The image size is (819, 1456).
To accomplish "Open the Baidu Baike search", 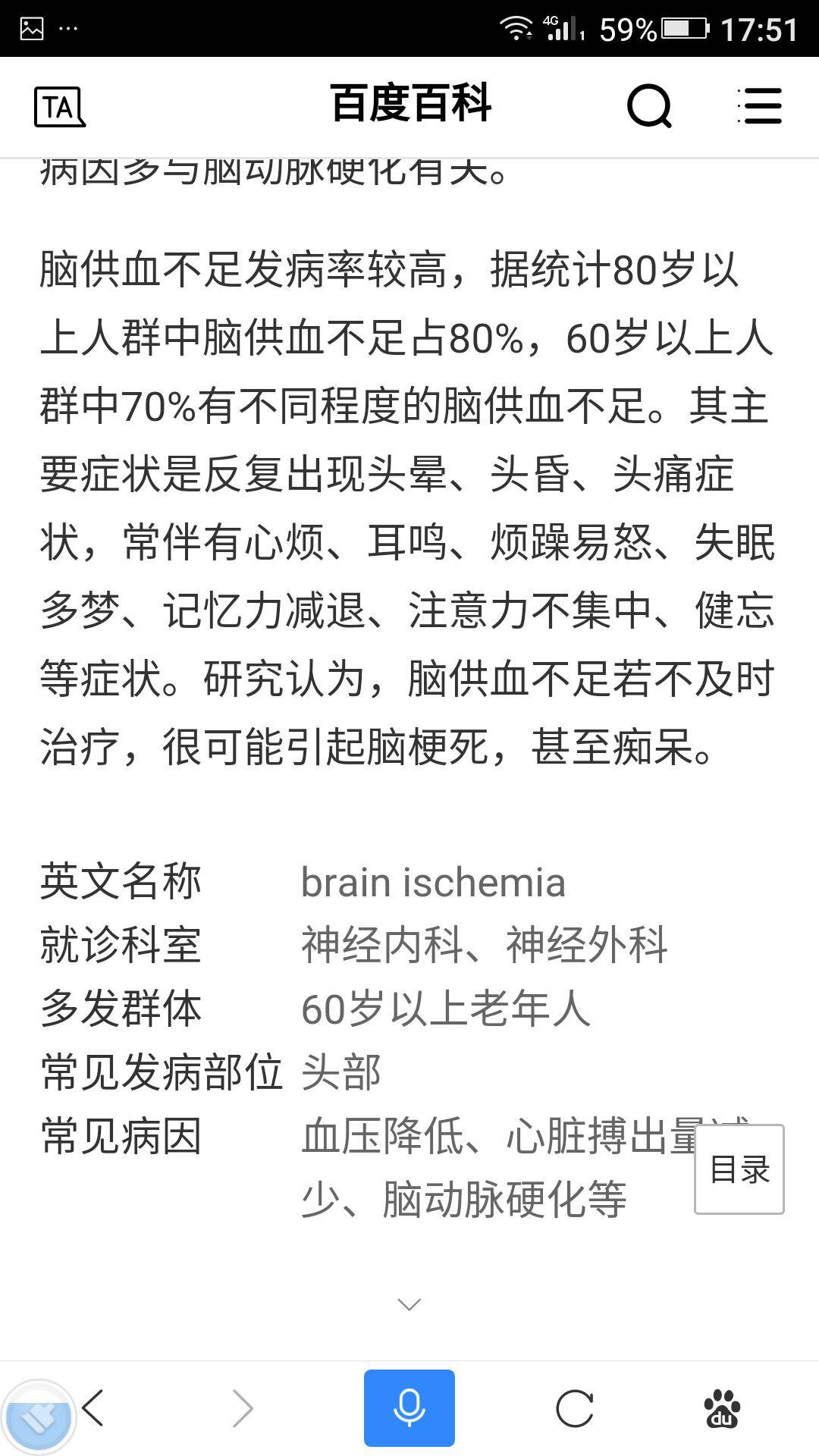I will 650,106.
